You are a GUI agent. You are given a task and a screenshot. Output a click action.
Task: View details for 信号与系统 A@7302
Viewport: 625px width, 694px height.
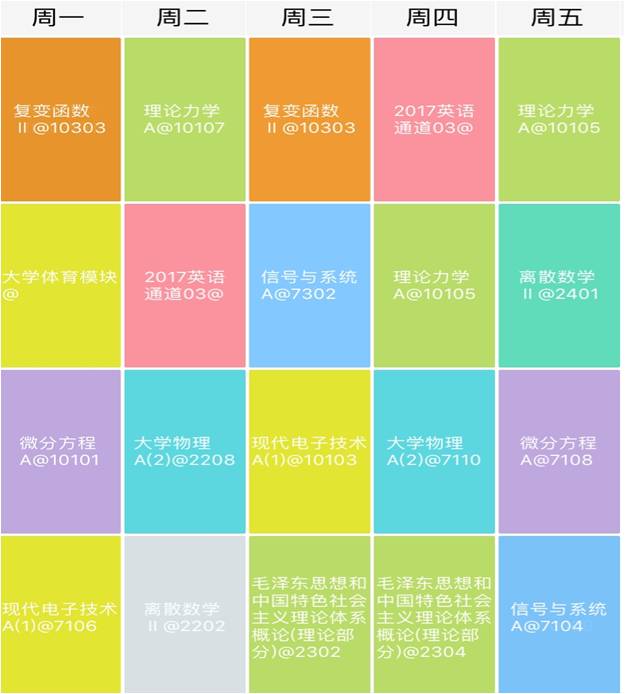point(309,285)
